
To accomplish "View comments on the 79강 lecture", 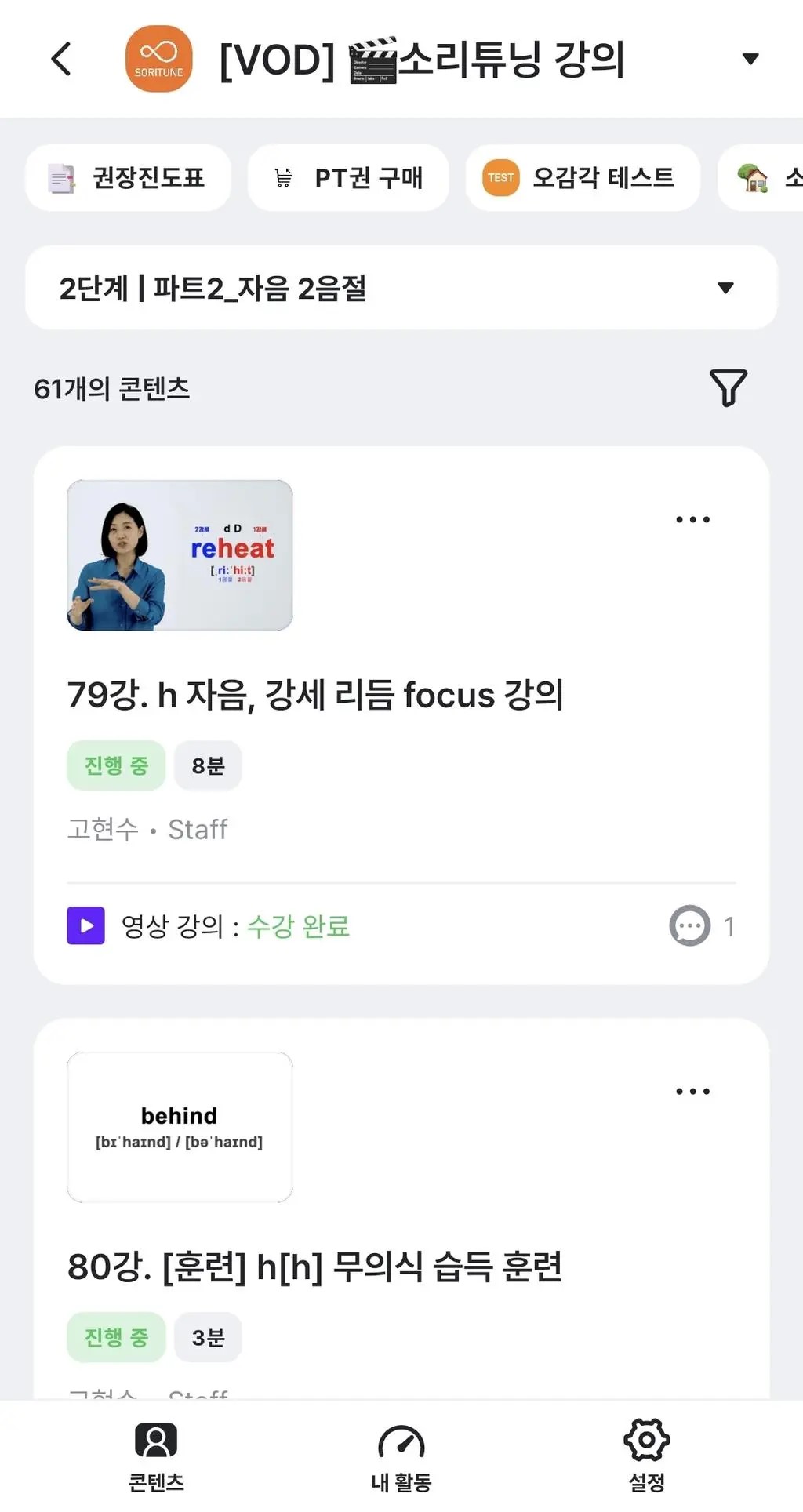I will pos(690,926).
